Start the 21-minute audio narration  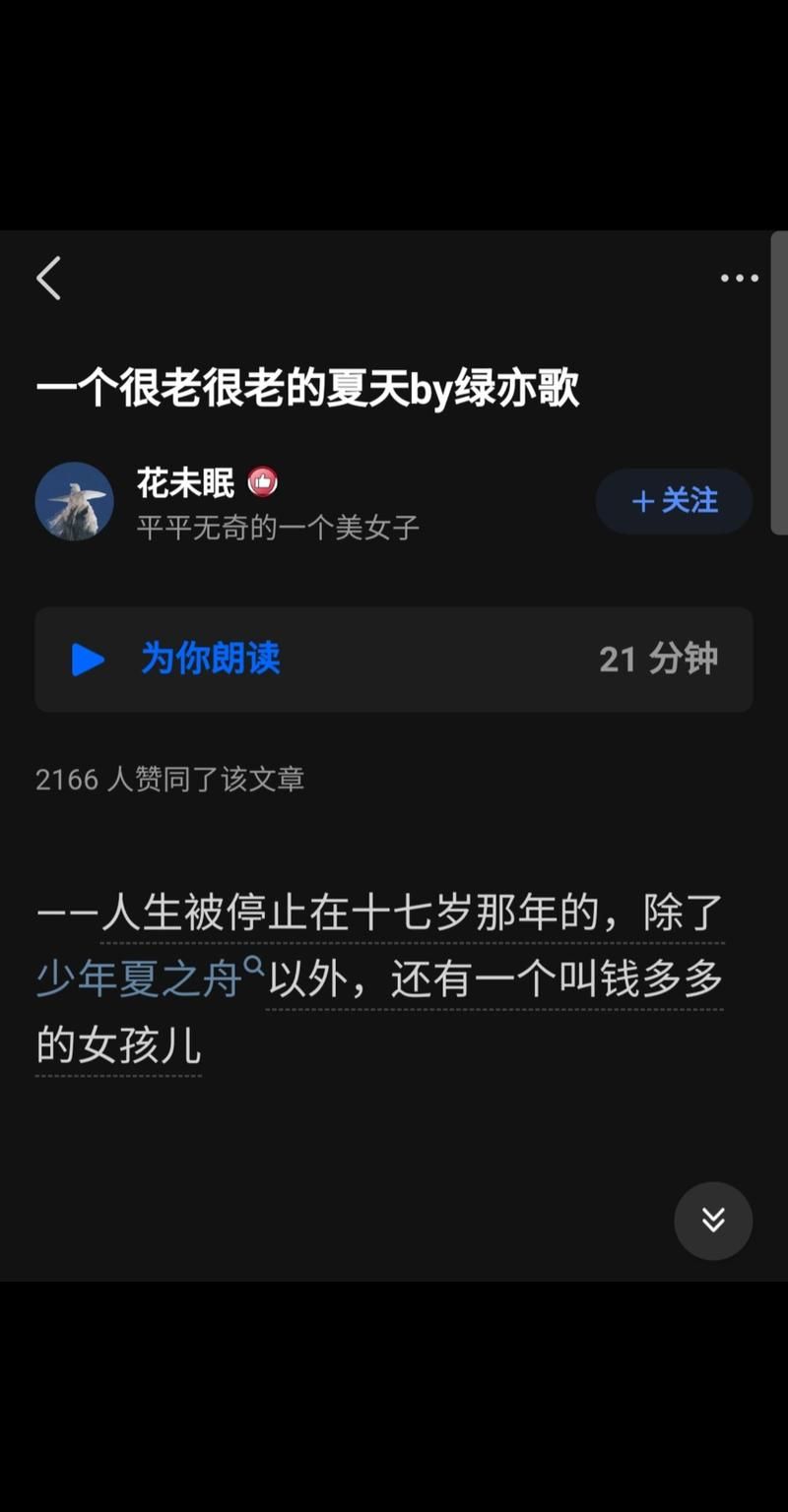point(394,660)
